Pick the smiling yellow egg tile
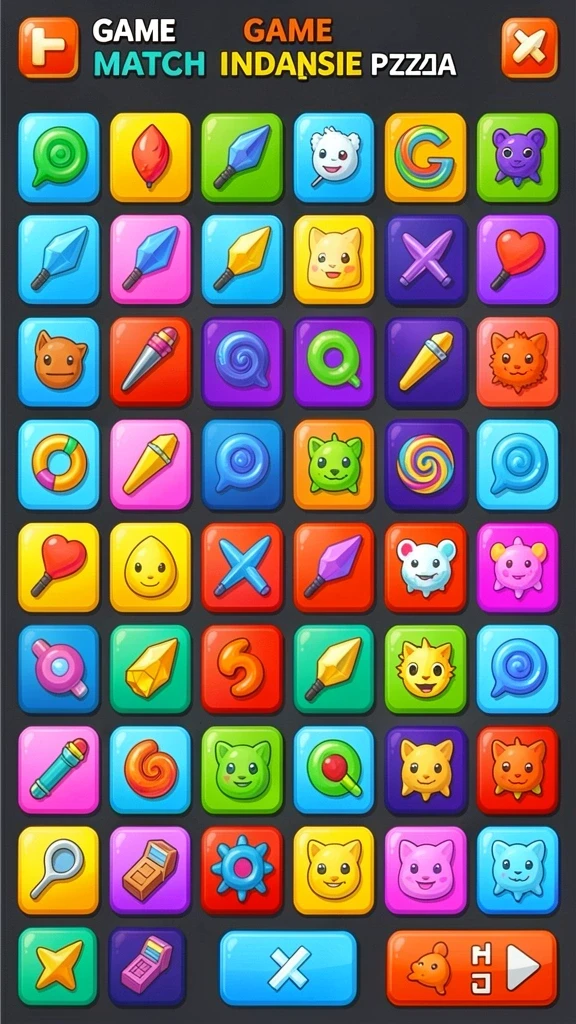This screenshot has height=1024, width=576. [150, 567]
